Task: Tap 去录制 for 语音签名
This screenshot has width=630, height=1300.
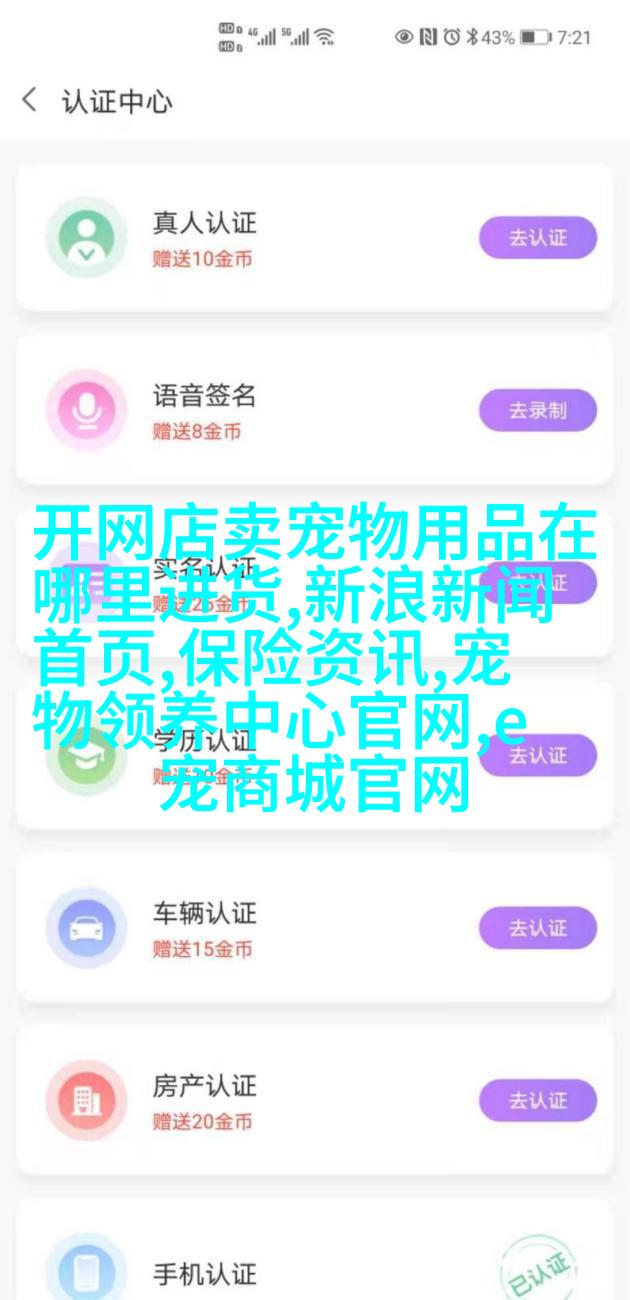Action: click(537, 410)
